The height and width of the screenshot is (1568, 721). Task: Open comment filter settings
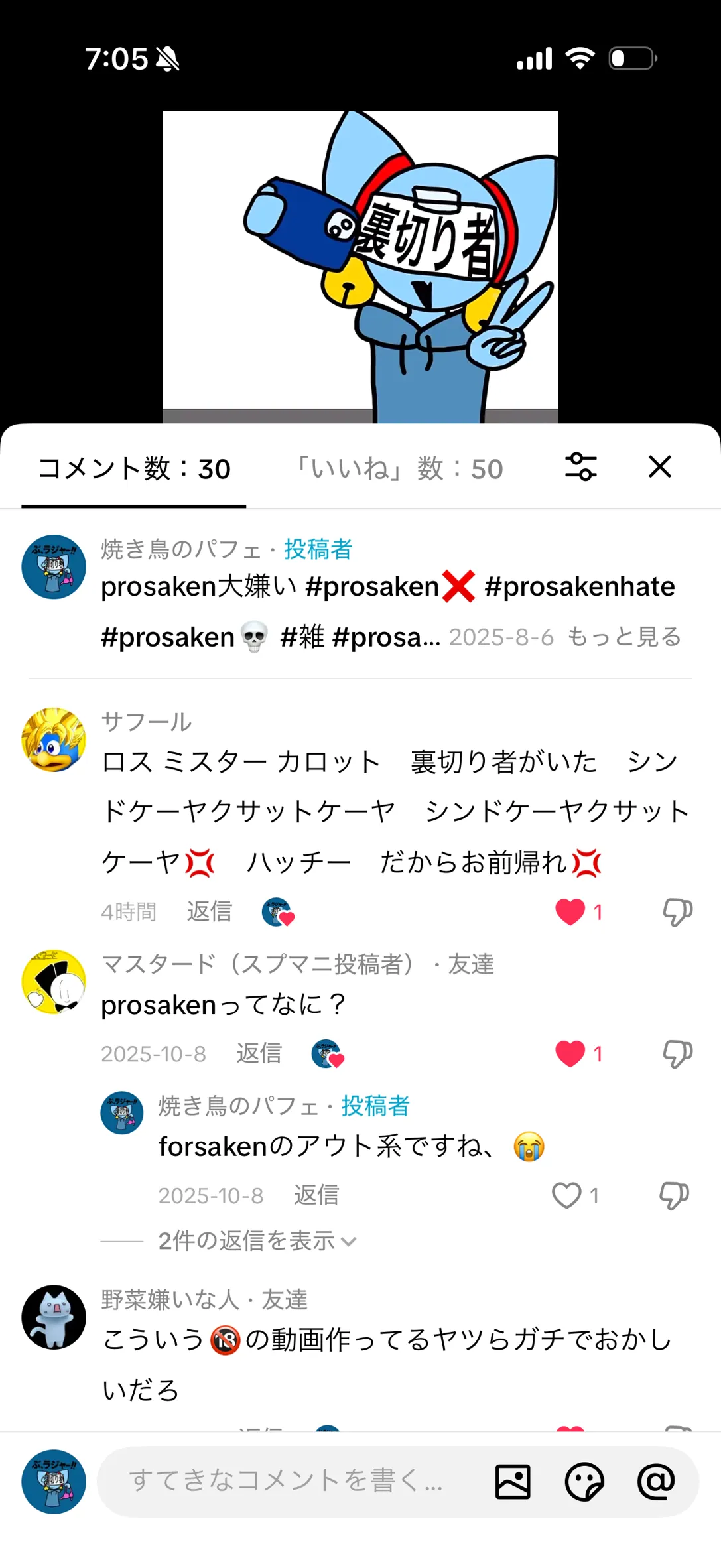tap(580, 467)
